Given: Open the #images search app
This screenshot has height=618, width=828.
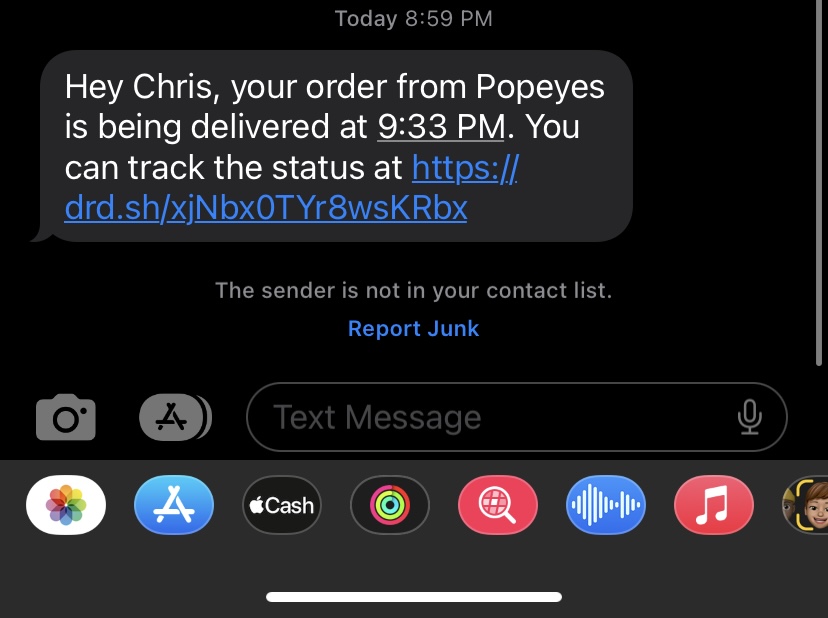Looking at the screenshot, I should coord(498,505).
